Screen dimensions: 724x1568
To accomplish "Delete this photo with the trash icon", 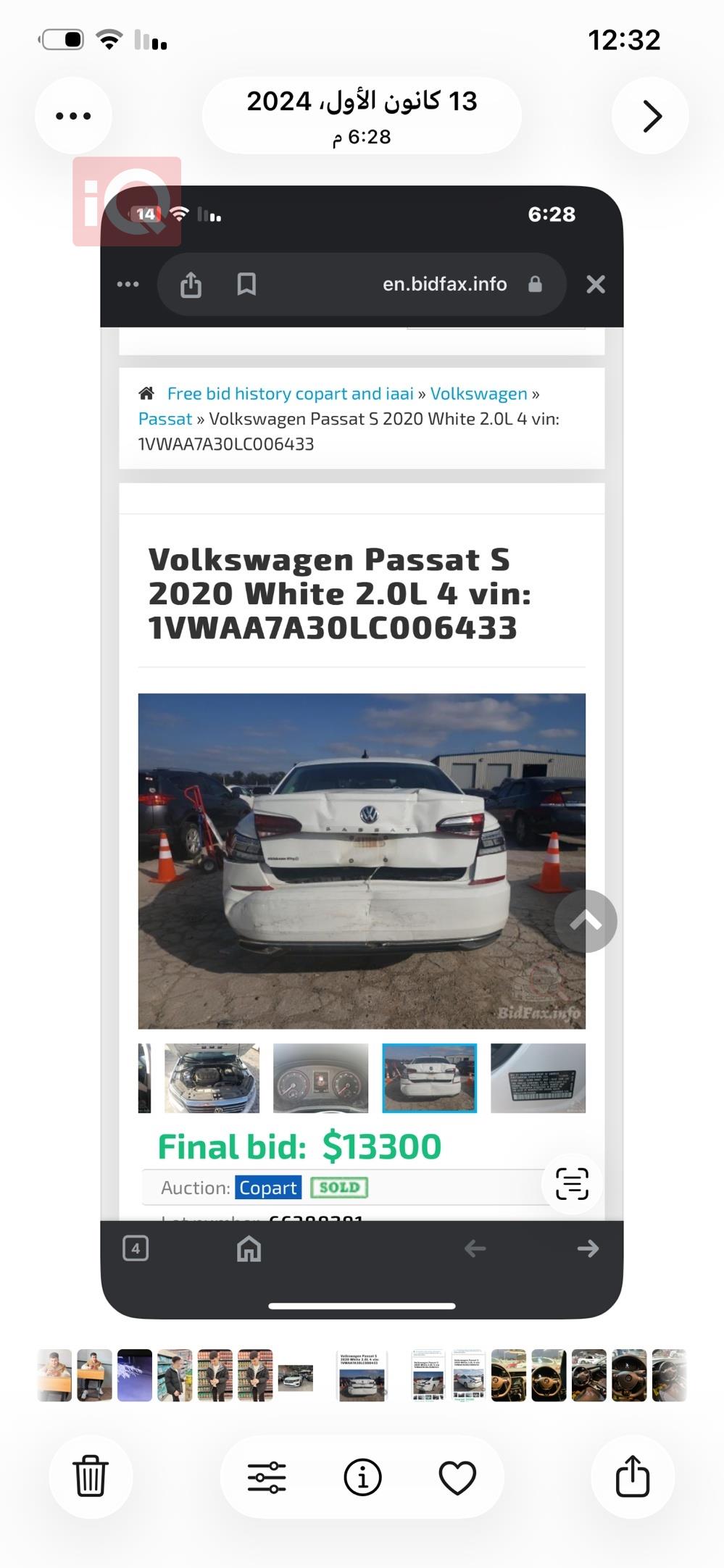I will click(x=91, y=1476).
